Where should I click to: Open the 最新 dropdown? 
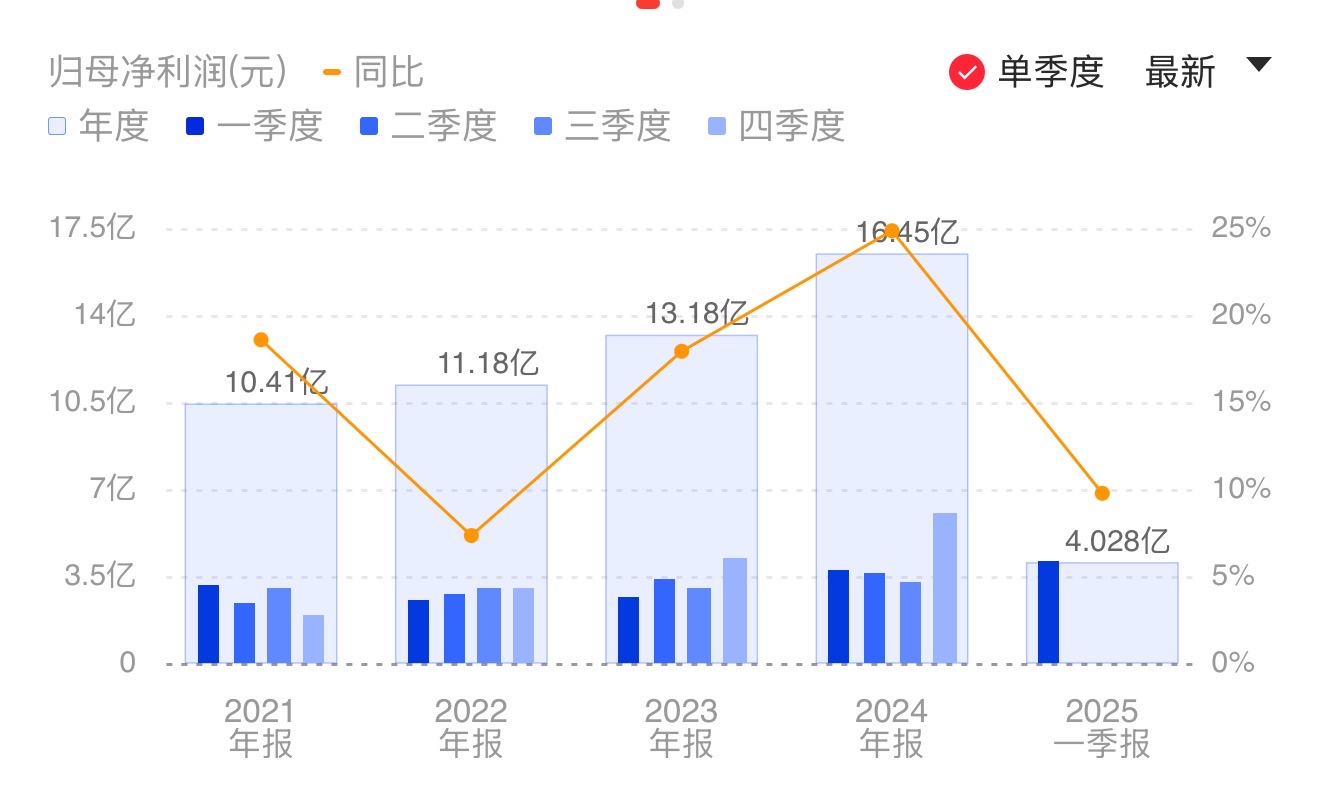click(1207, 71)
